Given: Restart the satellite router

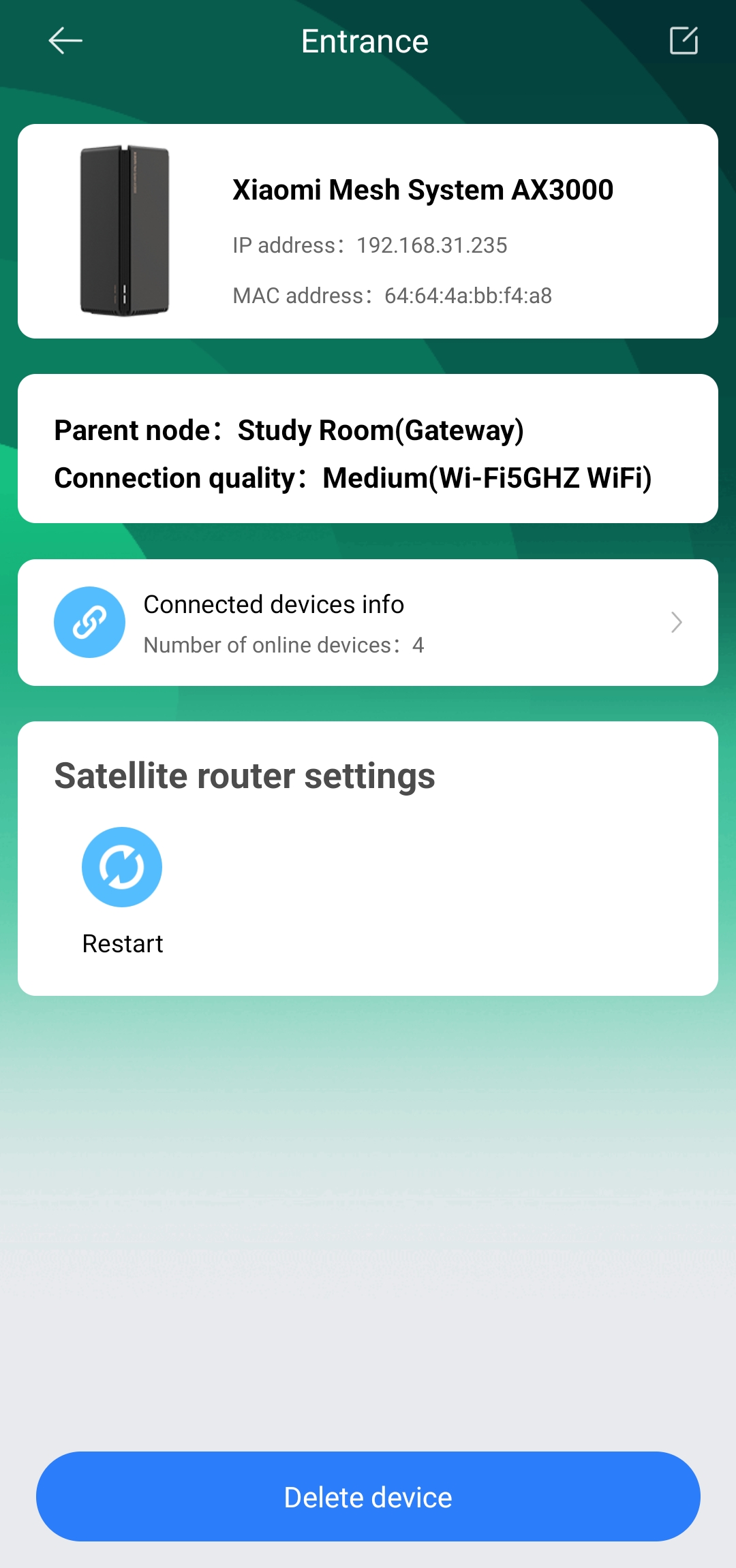Looking at the screenshot, I should pyautogui.click(x=122, y=867).
